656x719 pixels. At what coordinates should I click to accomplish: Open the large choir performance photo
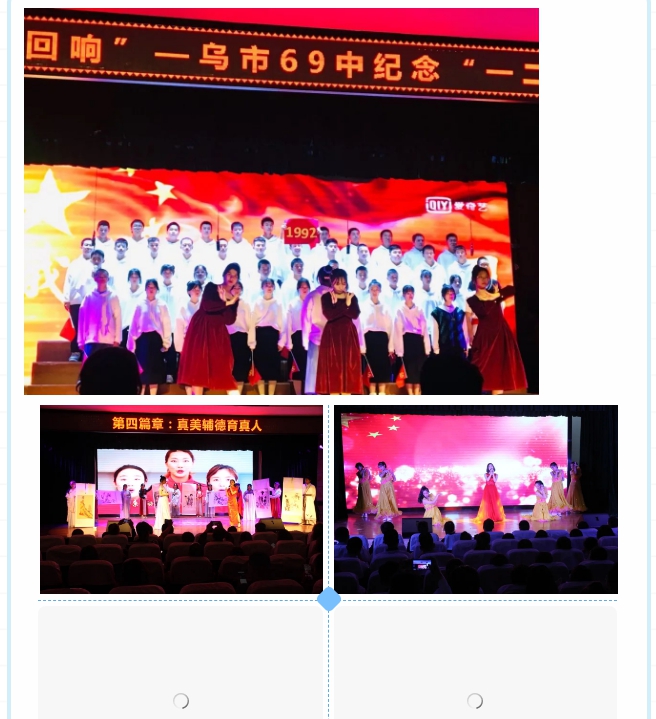[x=281, y=201]
